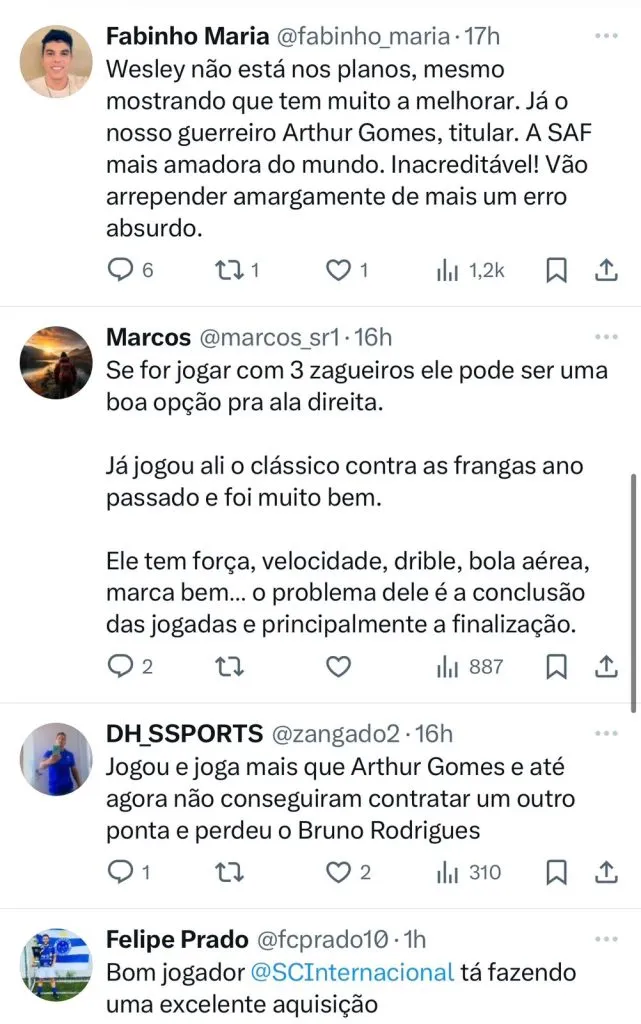Share Fabinho Maria's tweet
Viewport: 641px width, 1024px height.
(x=606, y=270)
